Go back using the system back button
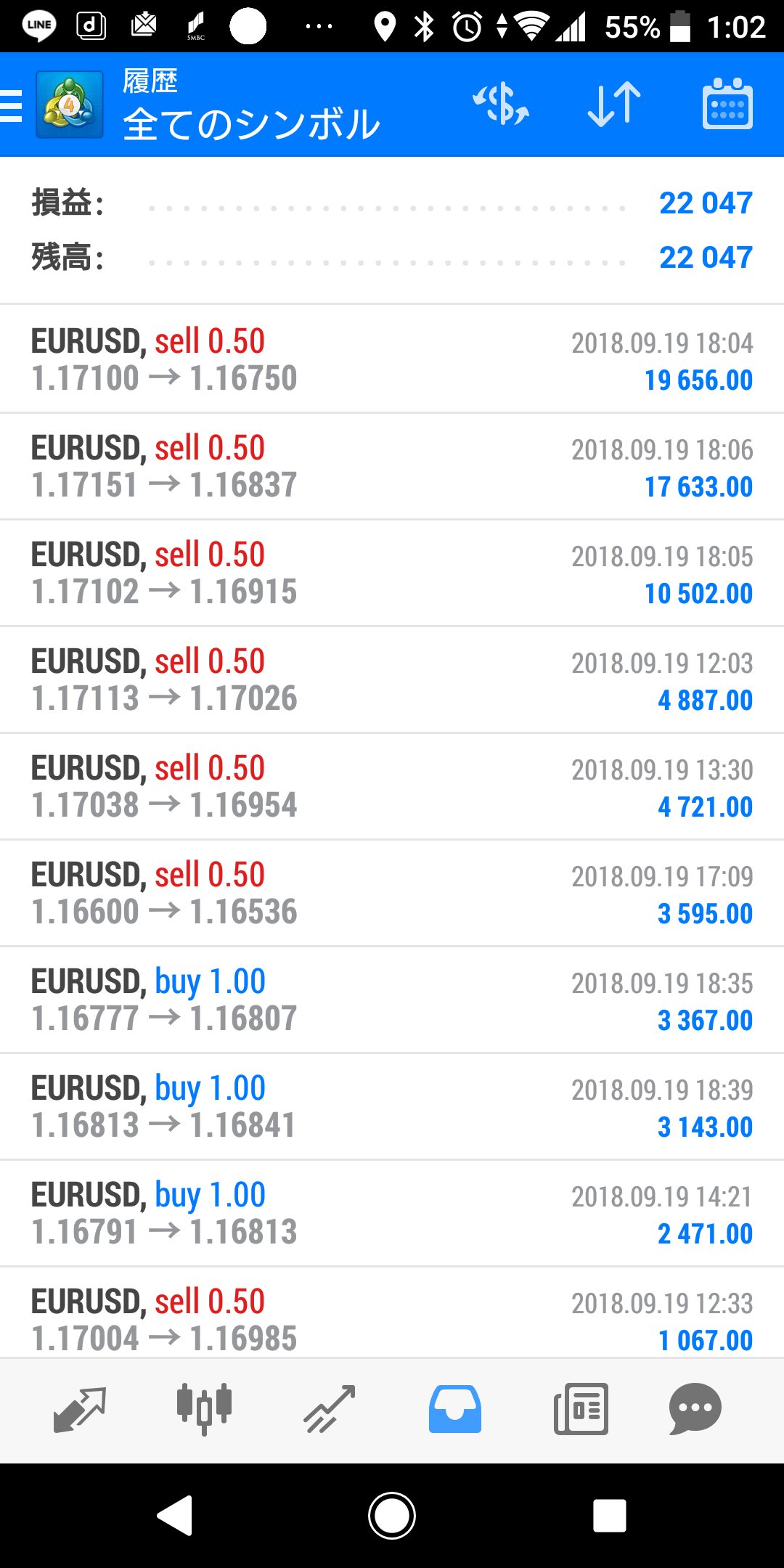Image resolution: width=784 pixels, height=1568 pixels. pos(175,1515)
